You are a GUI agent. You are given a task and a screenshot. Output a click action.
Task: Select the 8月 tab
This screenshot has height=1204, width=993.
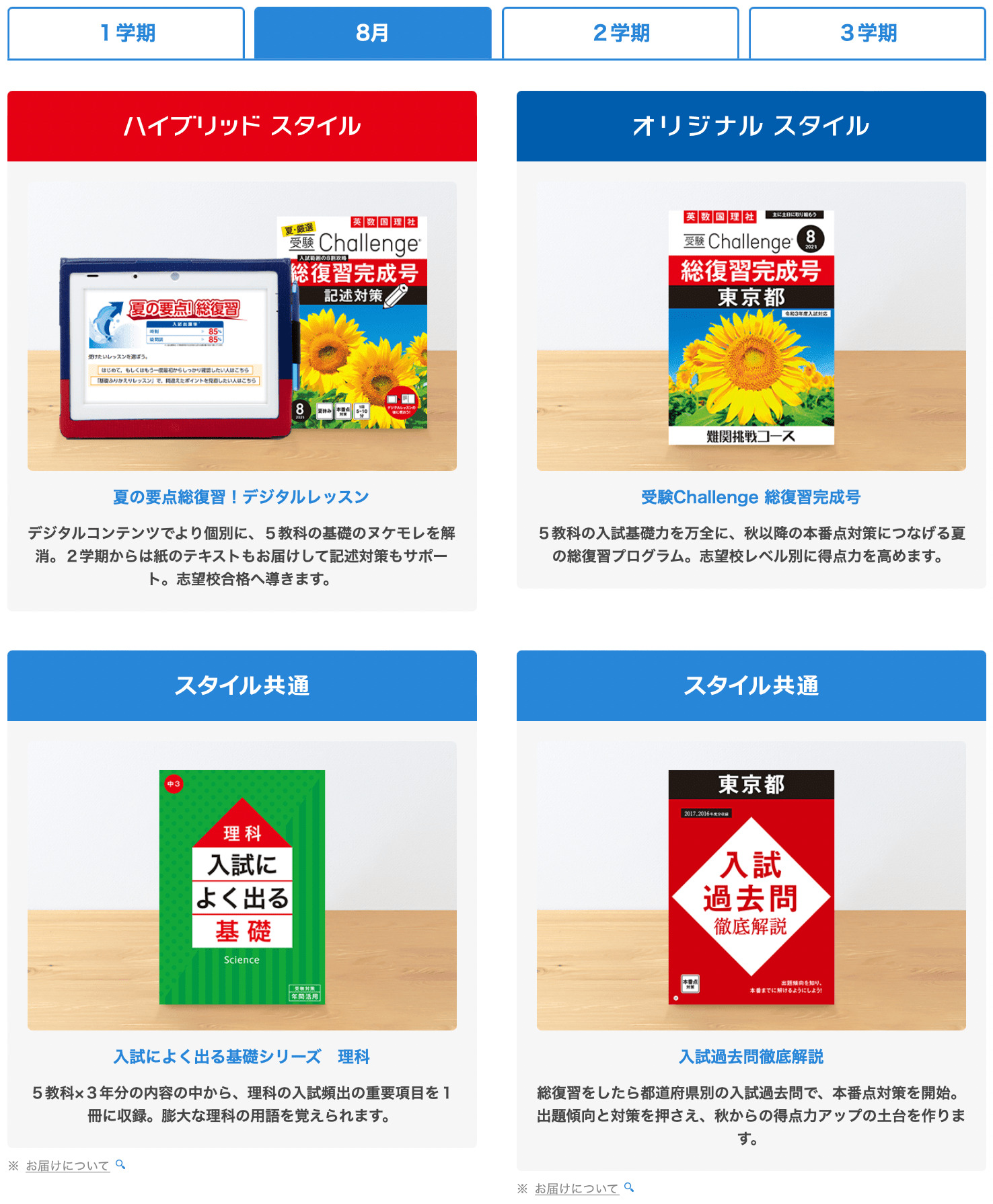373,33
